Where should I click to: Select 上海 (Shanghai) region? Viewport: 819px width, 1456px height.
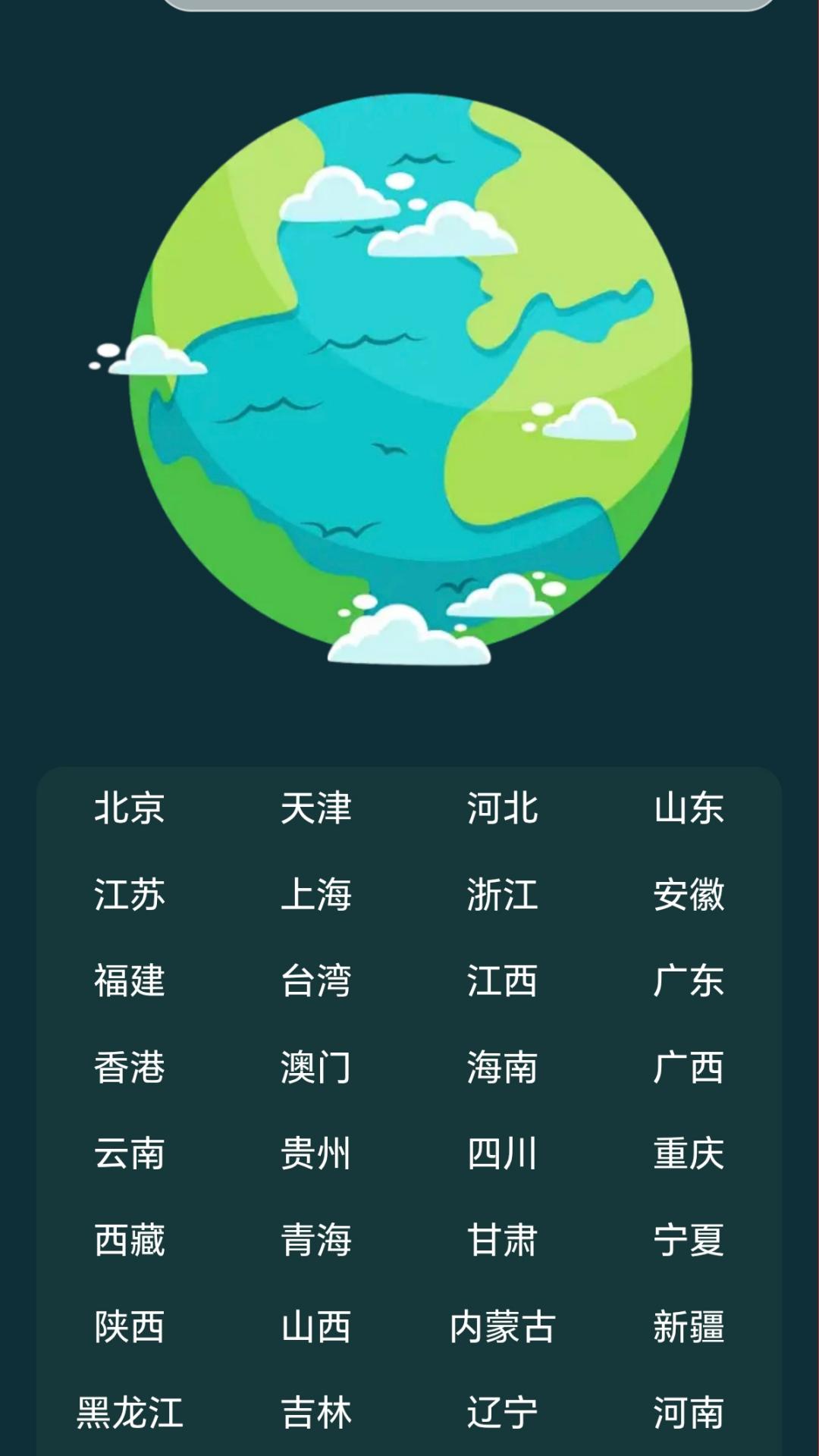point(317,895)
